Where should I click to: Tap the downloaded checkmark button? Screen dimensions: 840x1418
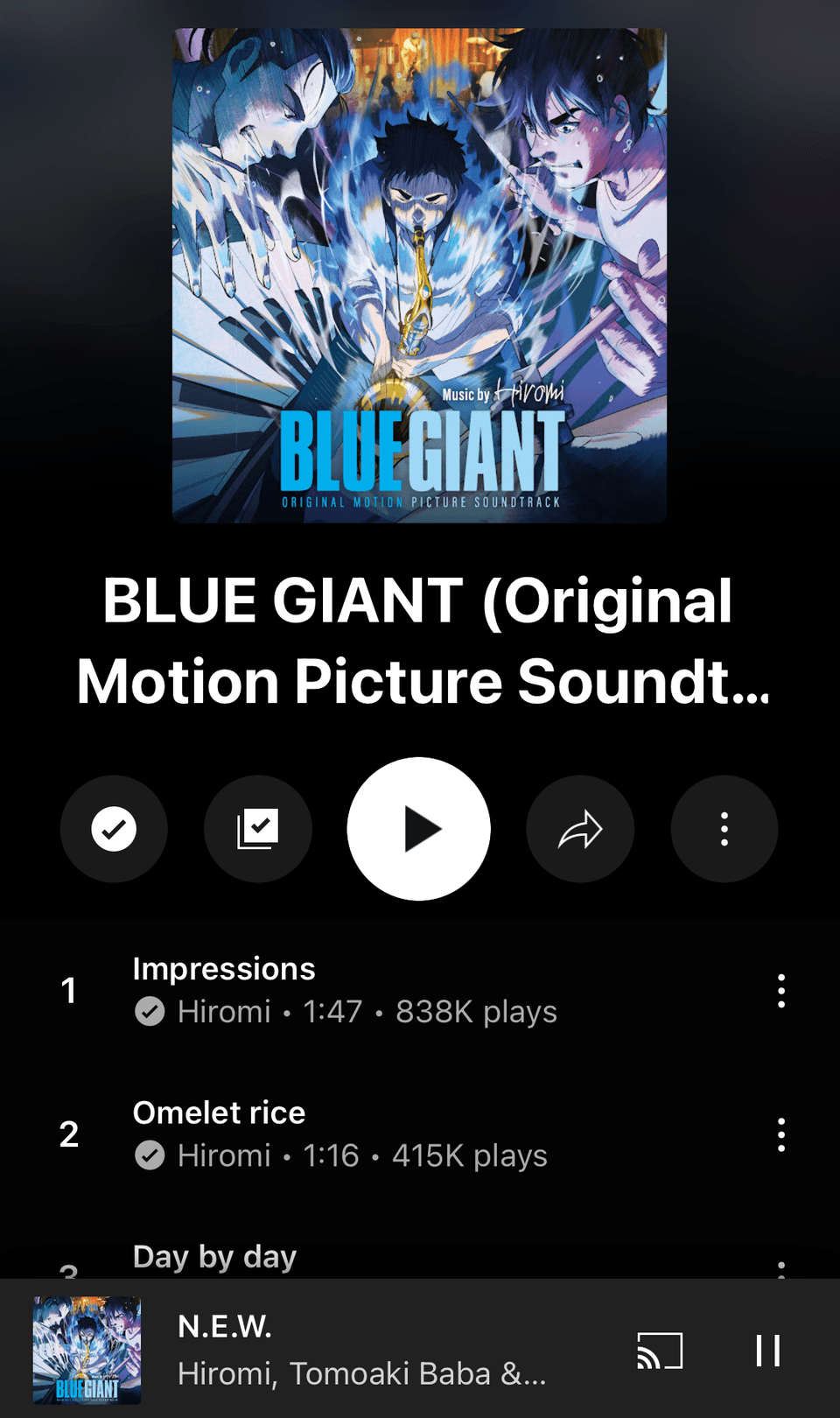[114, 829]
